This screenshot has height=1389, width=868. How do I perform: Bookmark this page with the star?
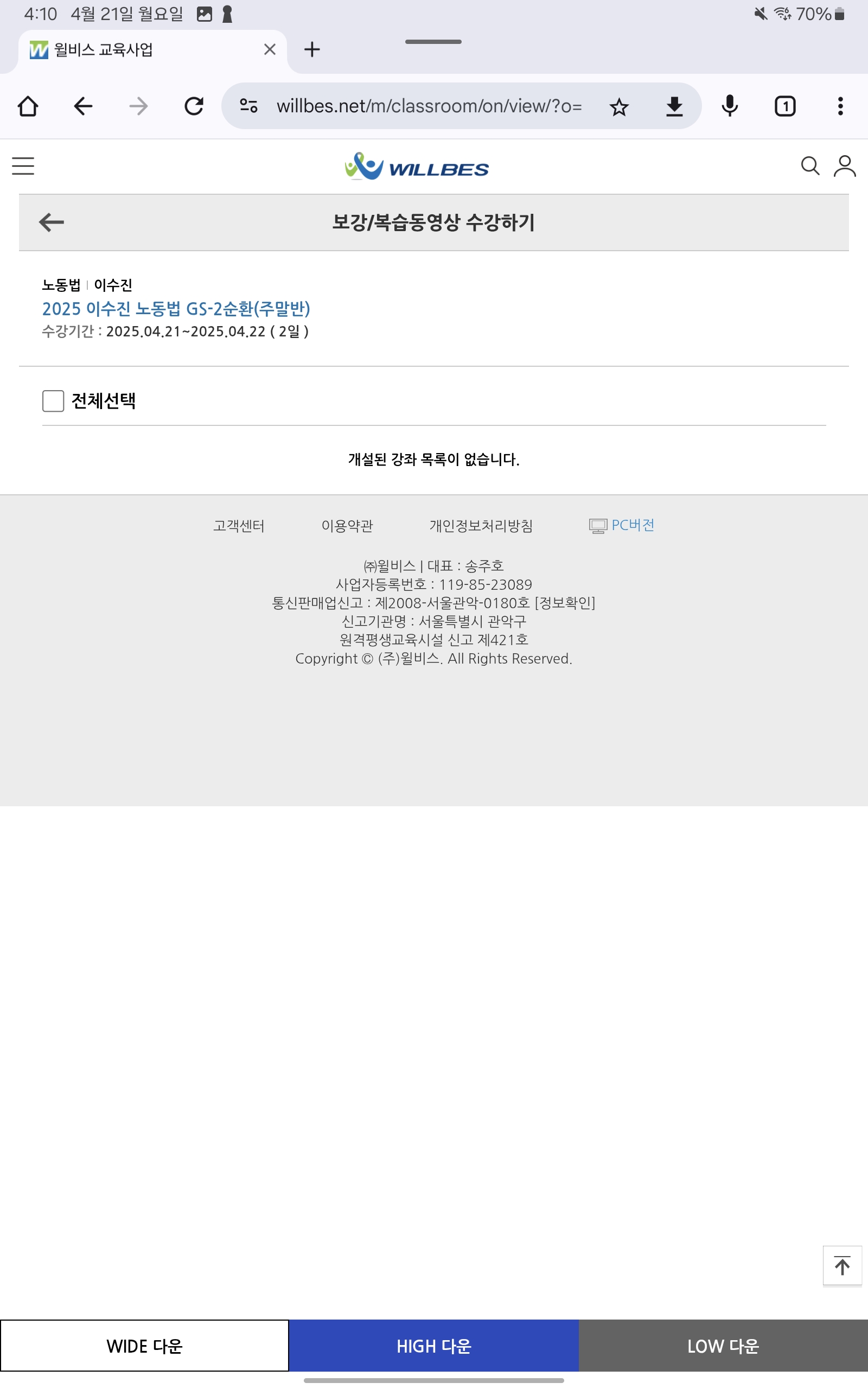click(x=619, y=107)
